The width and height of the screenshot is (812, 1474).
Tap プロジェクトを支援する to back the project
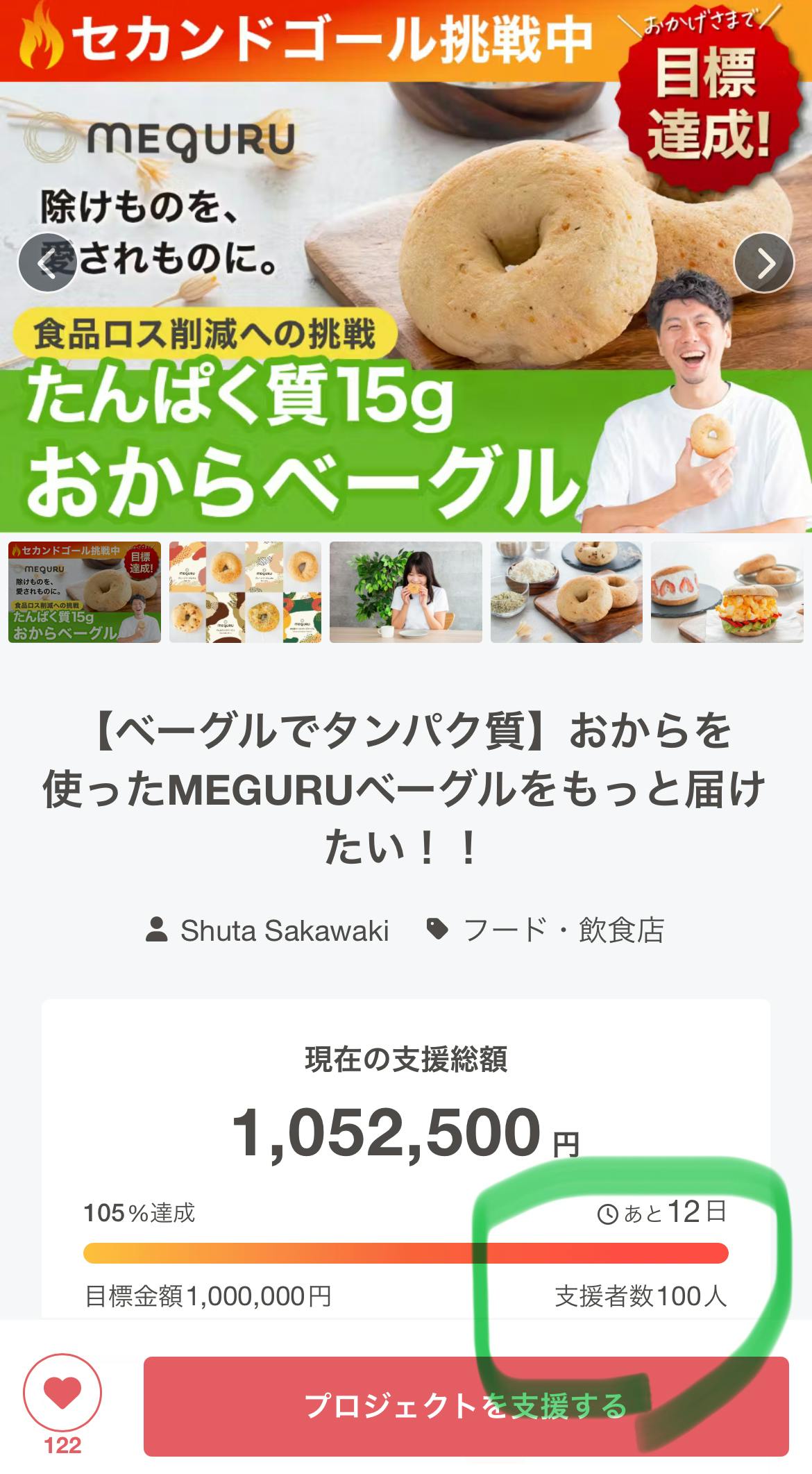[466, 1406]
